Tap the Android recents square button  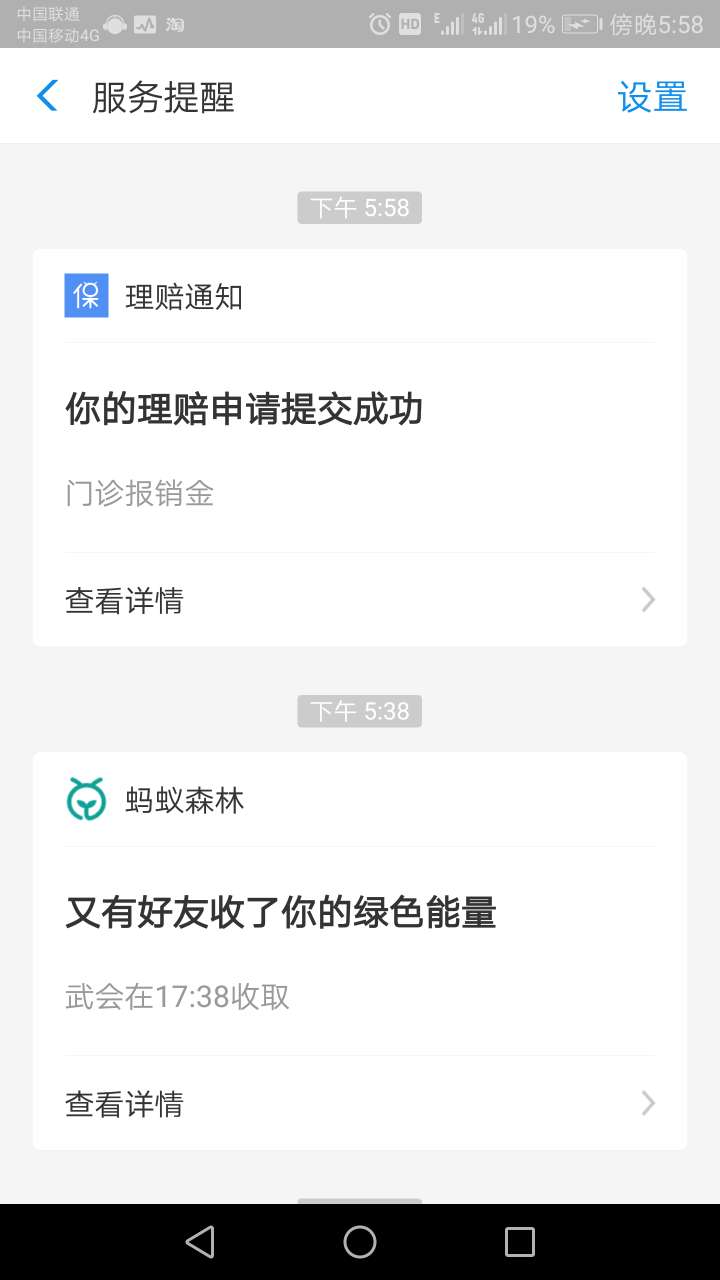tap(519, 1240)
